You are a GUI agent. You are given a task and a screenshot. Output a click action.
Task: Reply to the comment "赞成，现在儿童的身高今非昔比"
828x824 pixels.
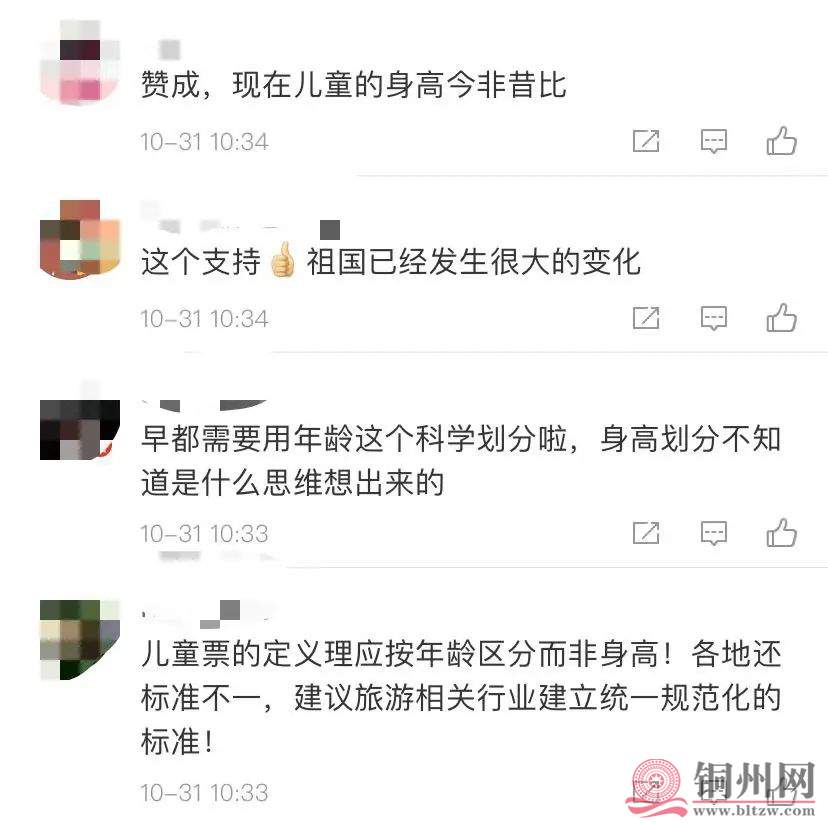[713, 142]
